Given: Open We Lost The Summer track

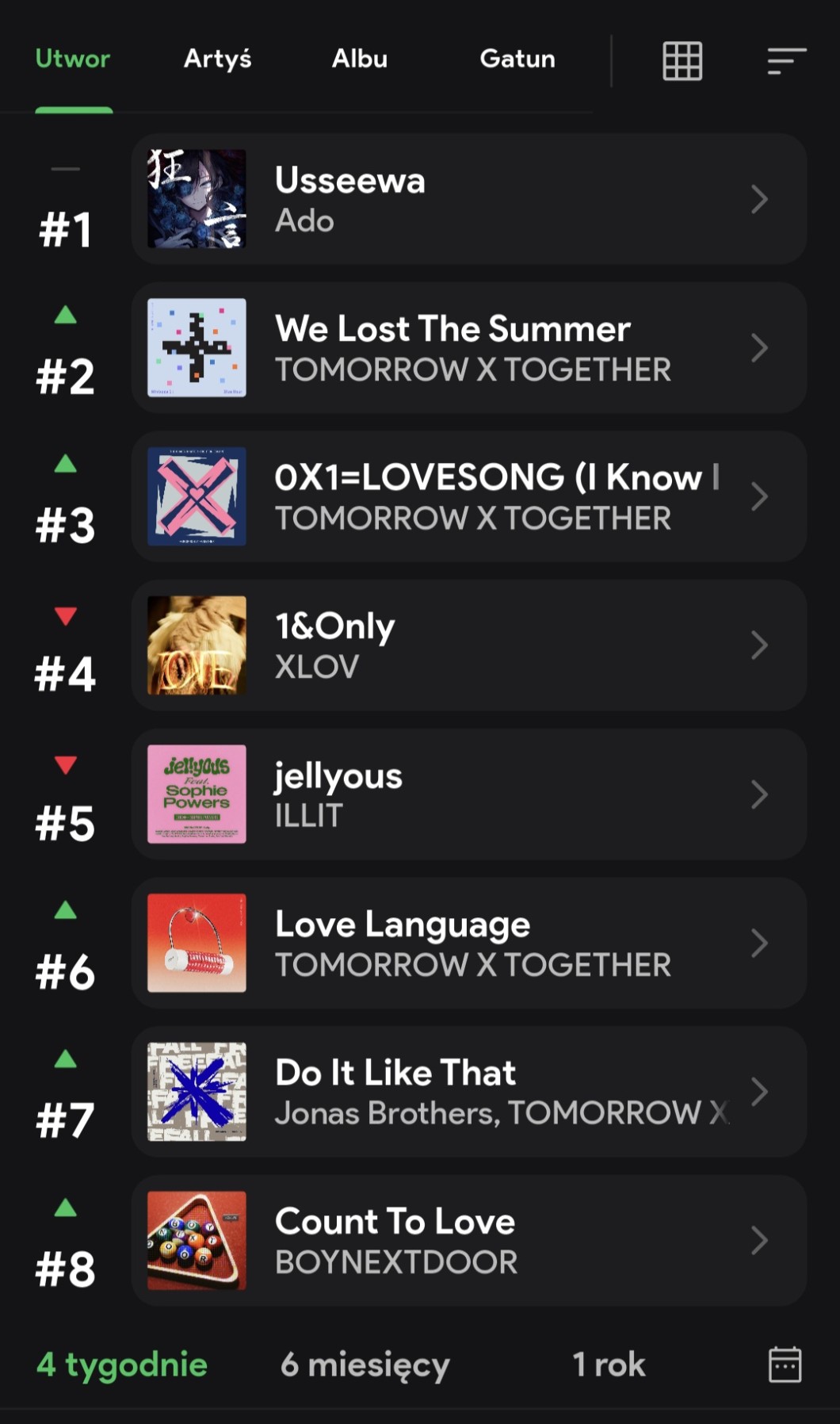Looking at the screenshot, I should click(469, 347).
